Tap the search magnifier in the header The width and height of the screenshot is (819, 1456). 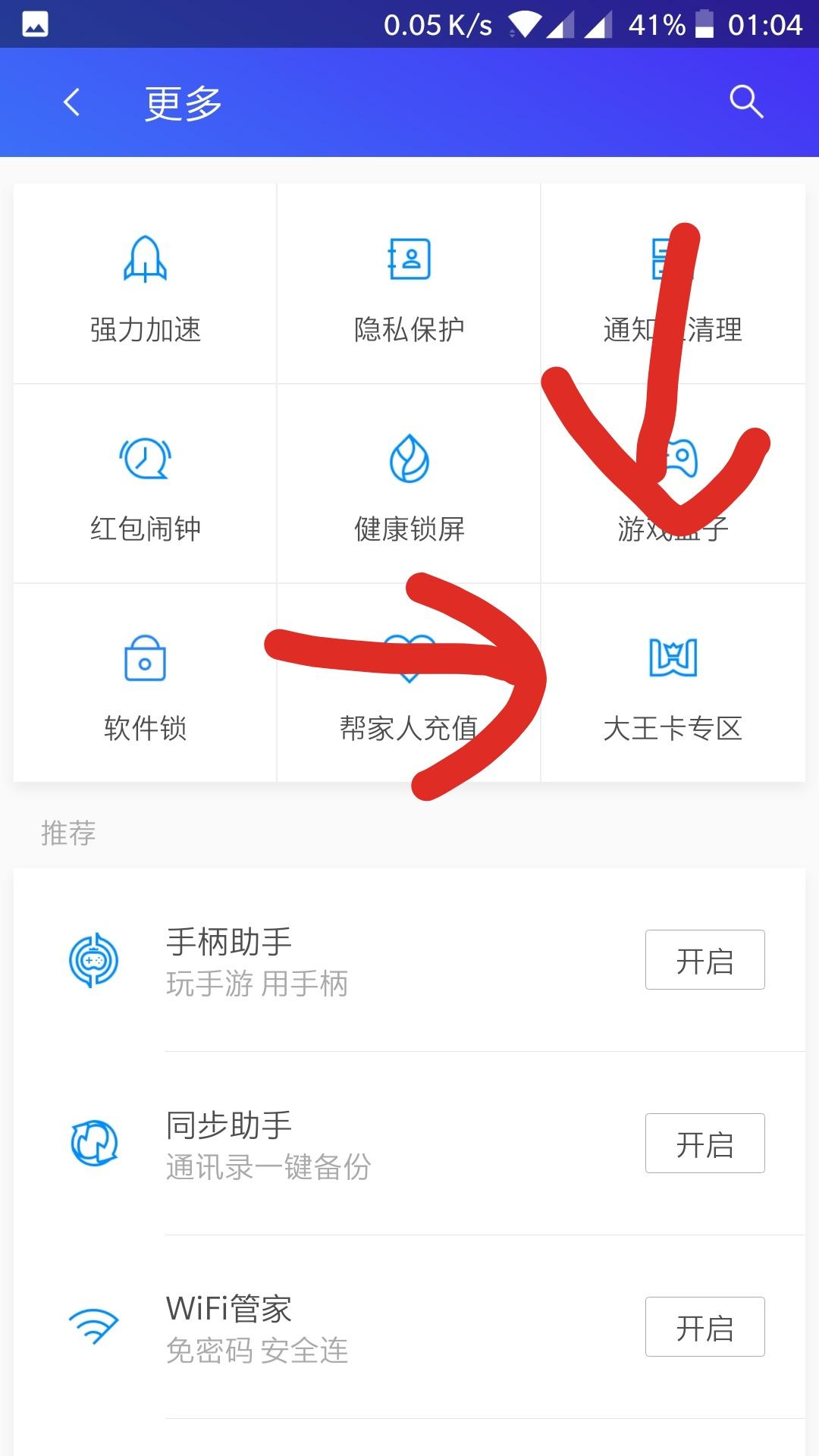point(745,101)
